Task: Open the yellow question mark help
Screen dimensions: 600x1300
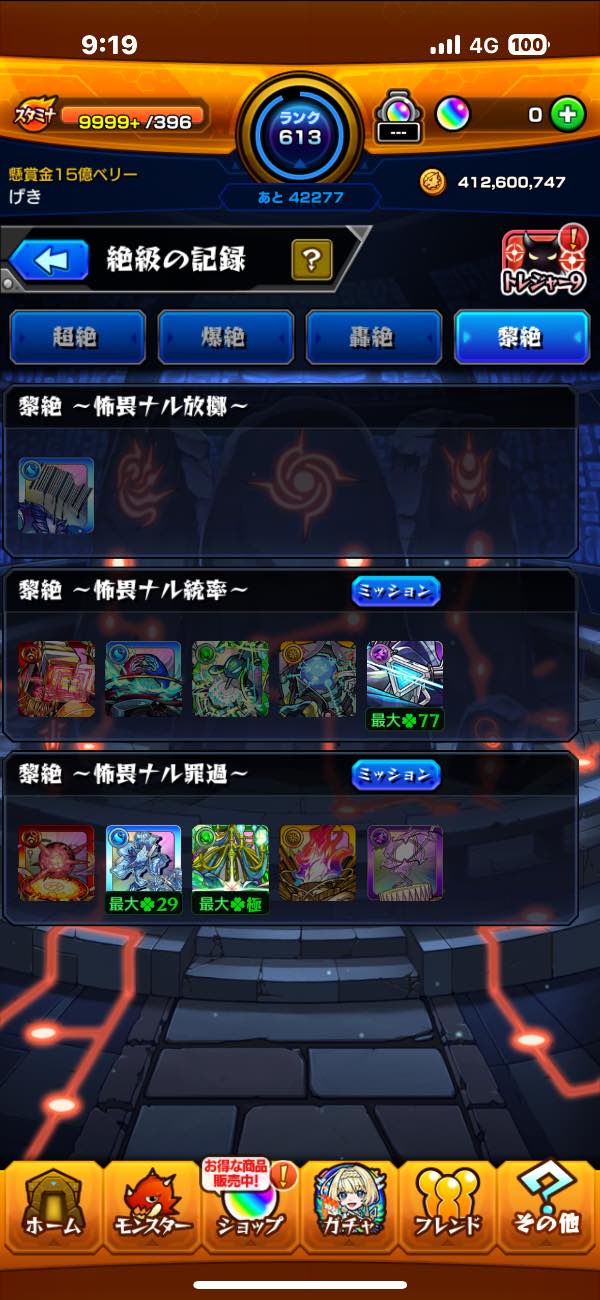Action: point(312,261)
